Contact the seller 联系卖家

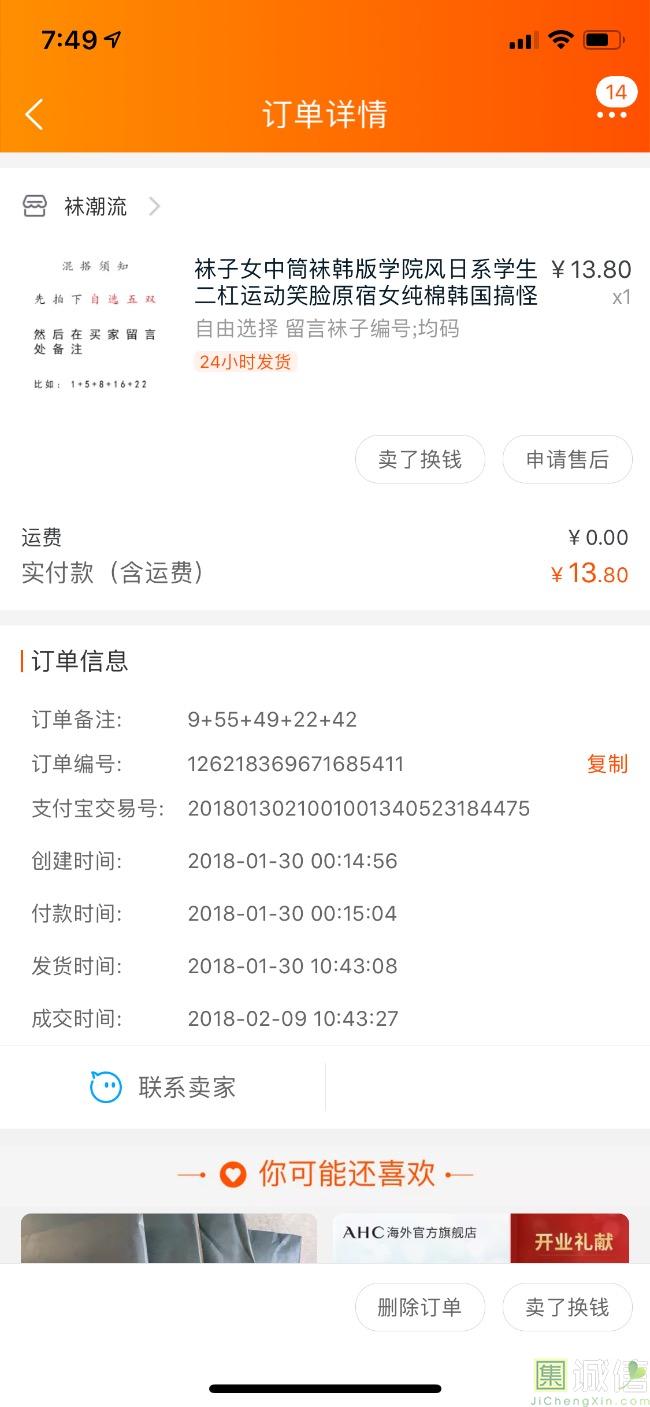pyautogui.click(x=163, y=1087)
